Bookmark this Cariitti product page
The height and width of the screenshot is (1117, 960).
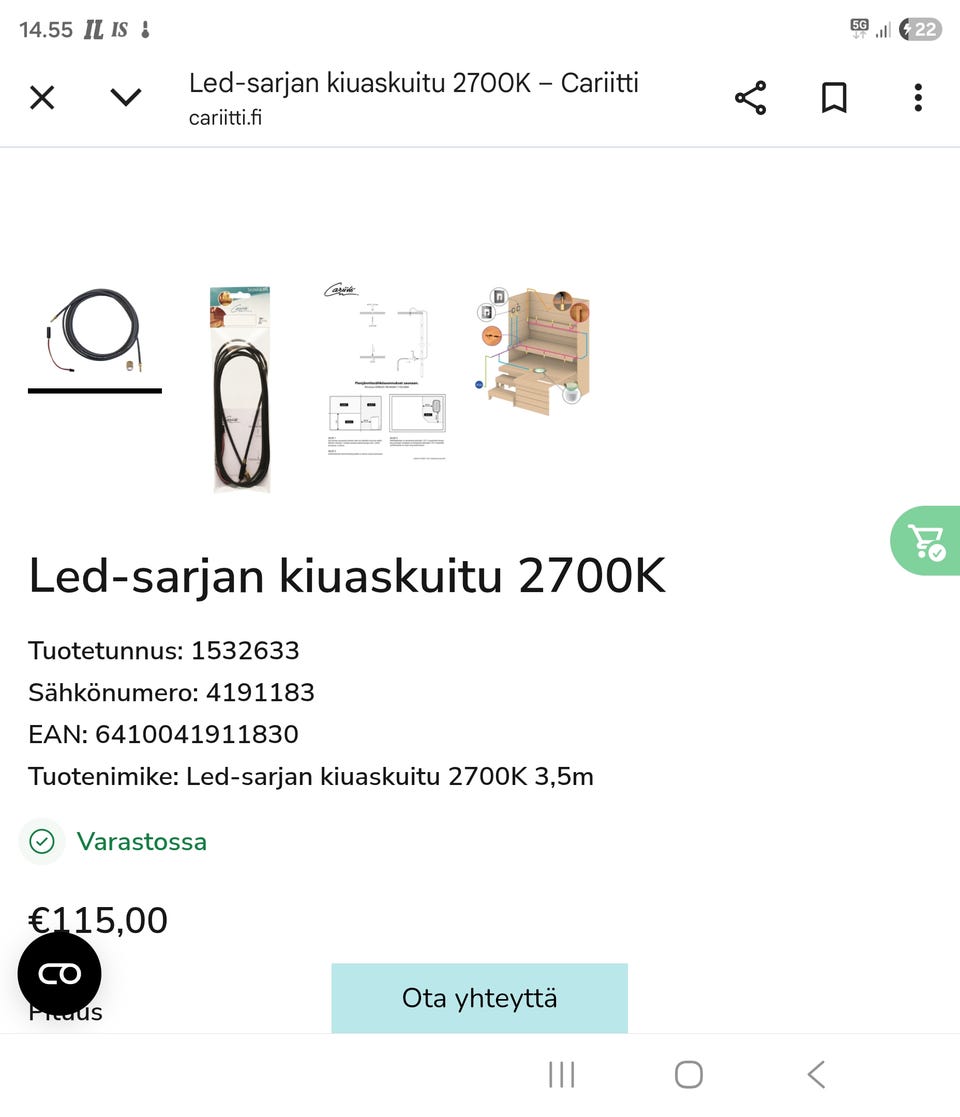pyautogui.click(x=834, y=97)
